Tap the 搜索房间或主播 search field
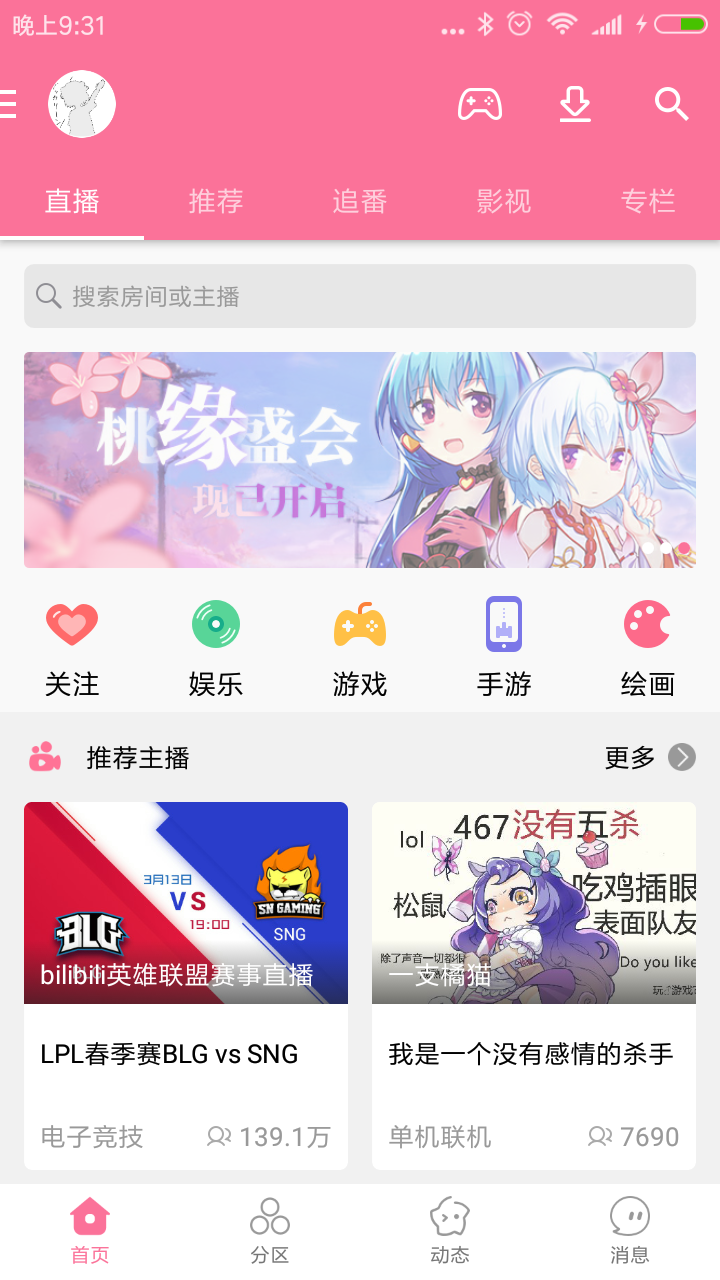The image size is (720, 1280). 360,296
